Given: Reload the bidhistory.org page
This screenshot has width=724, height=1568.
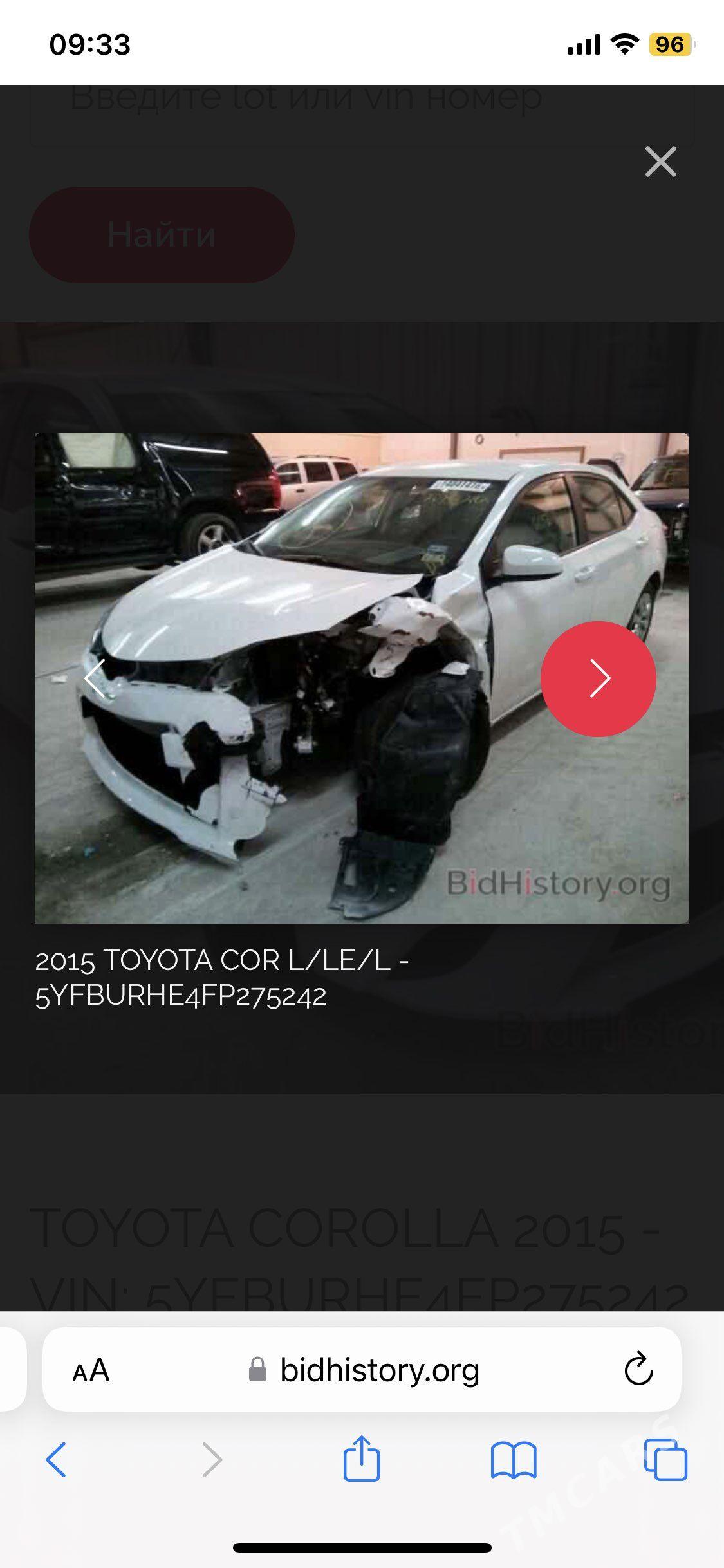Looking at the screenshot, I should [x=638, y=1369].
